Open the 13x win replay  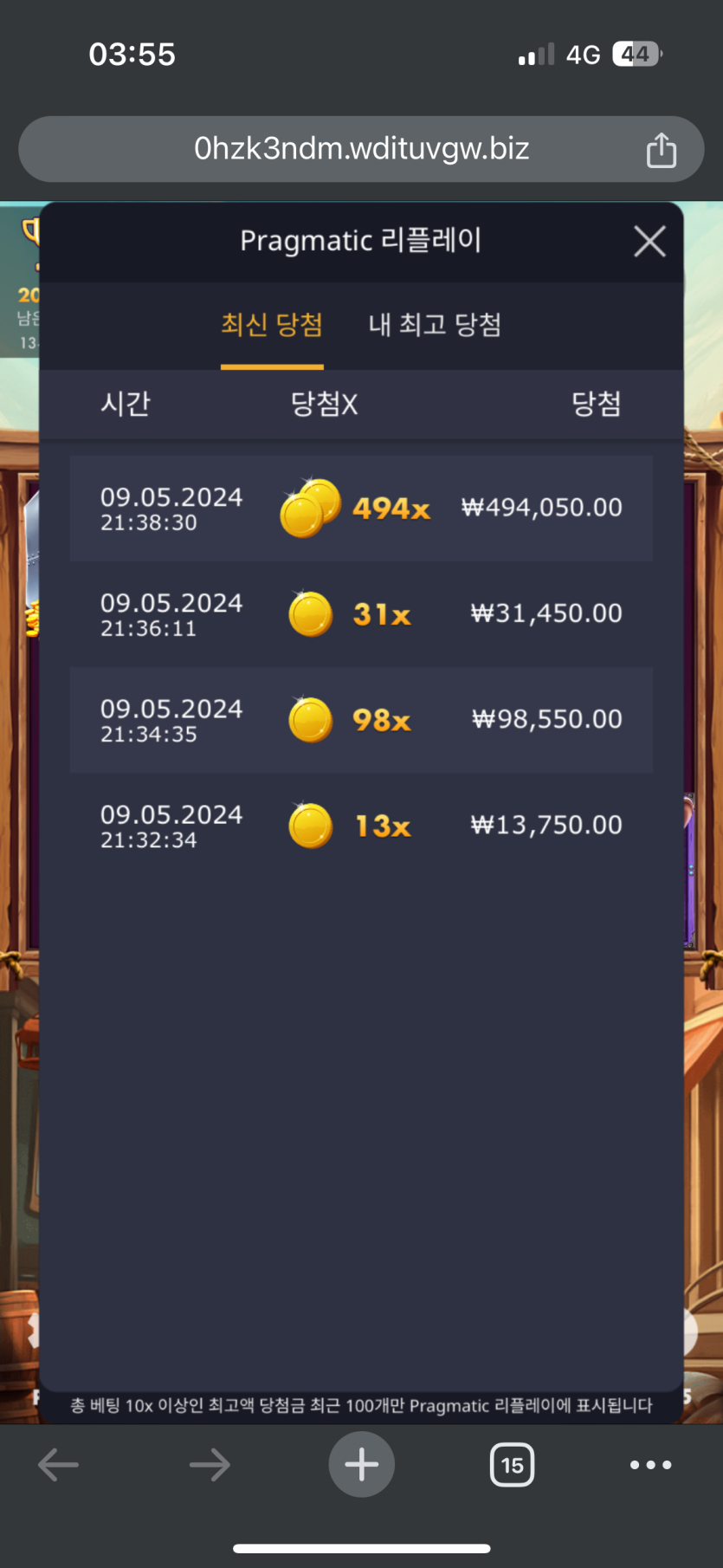[x=361, y=826]
